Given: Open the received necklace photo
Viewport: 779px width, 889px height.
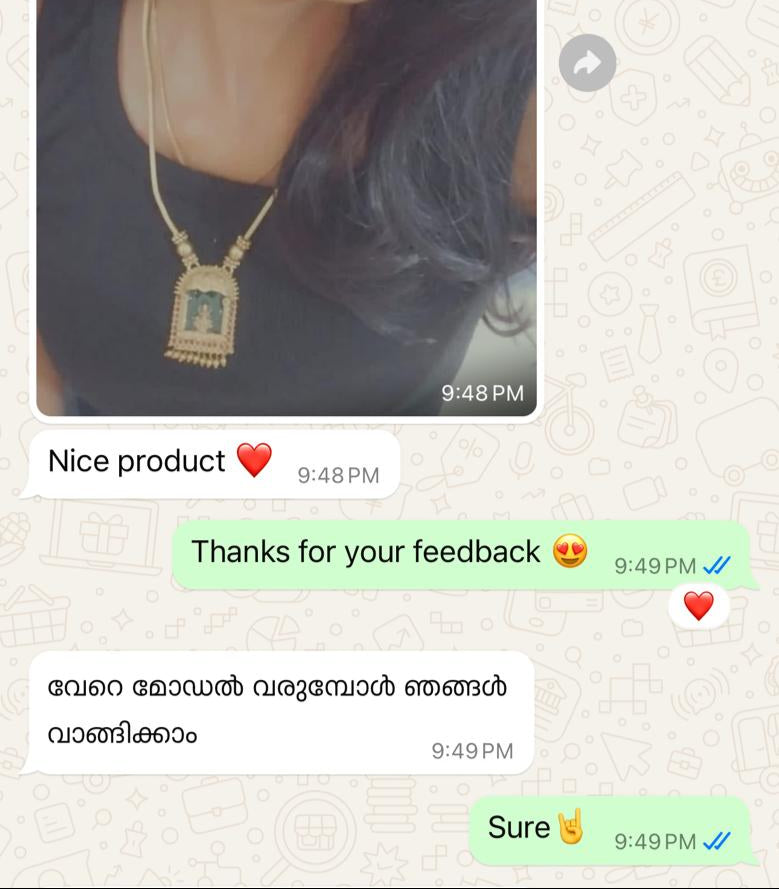Looking at the screenshot, I should point(286,200).
